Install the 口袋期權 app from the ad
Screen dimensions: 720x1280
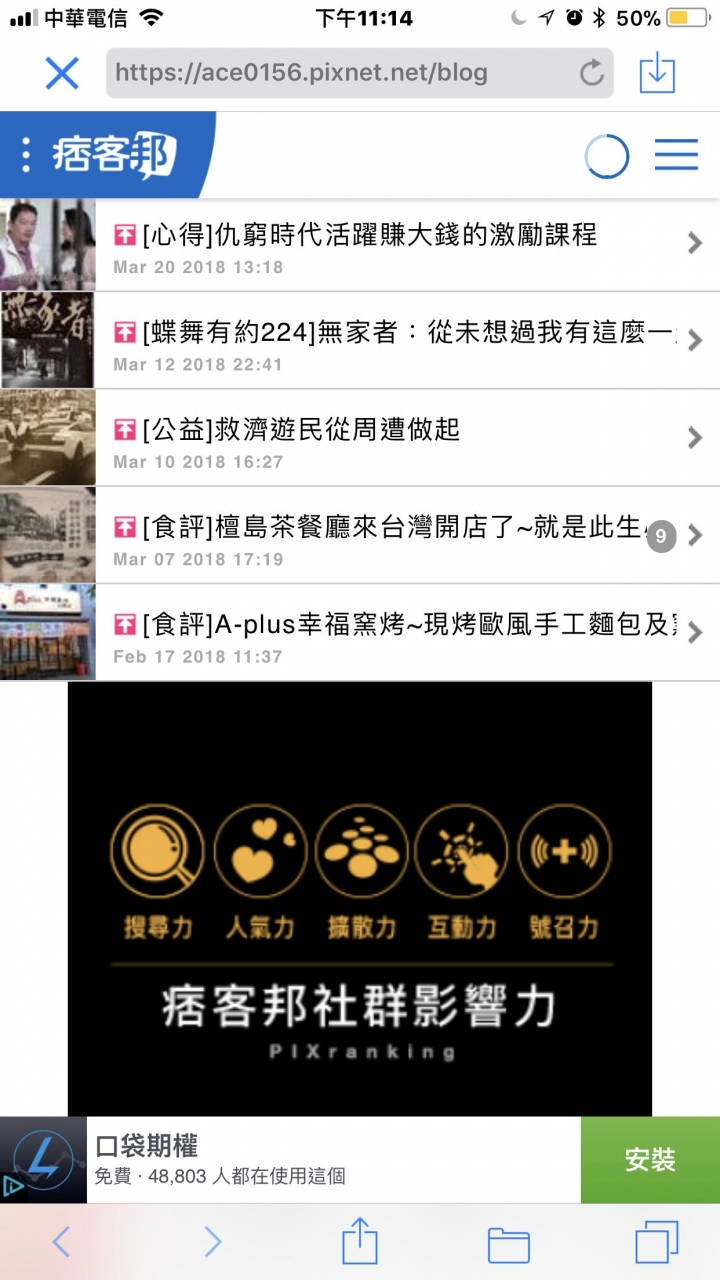tap(650, 1160)
